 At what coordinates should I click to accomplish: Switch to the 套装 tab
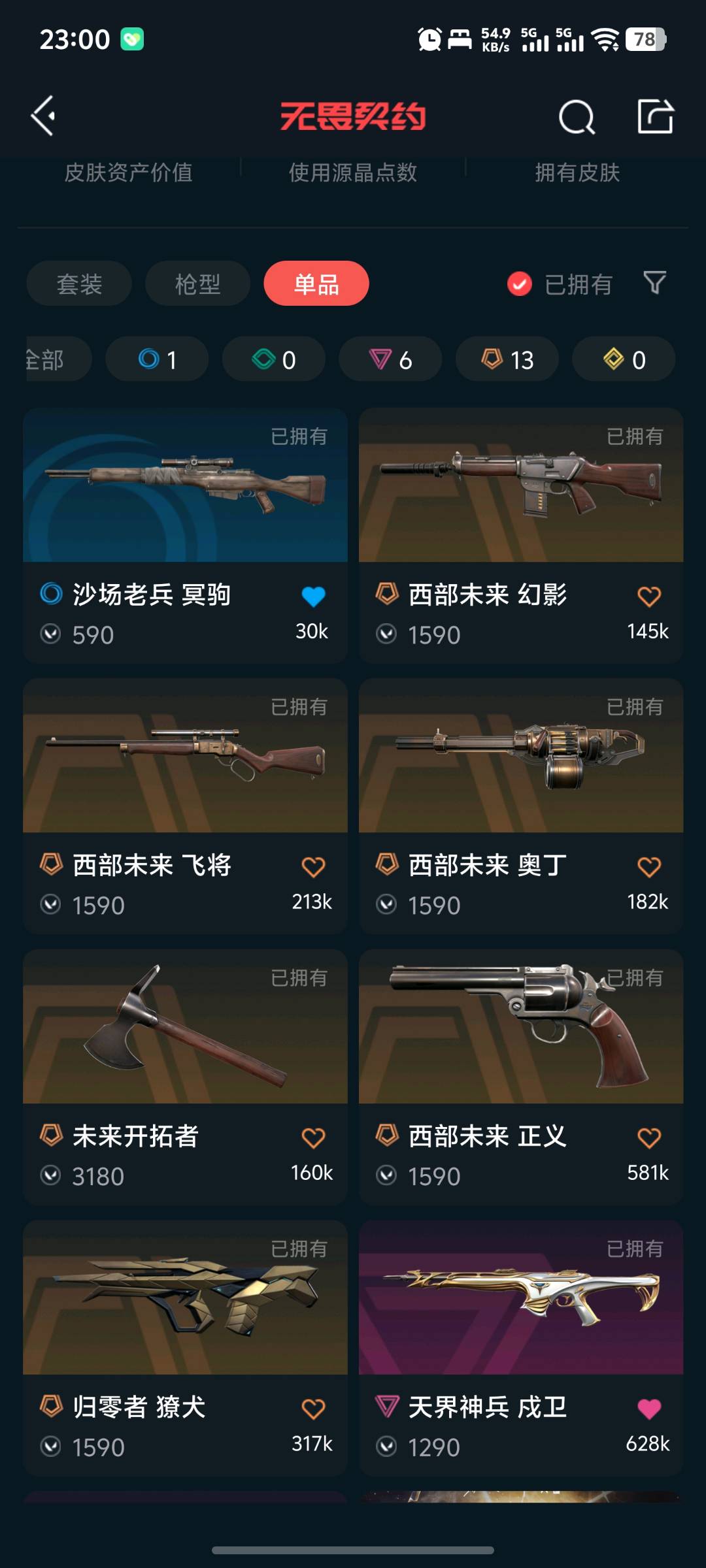tap(79, 284)
